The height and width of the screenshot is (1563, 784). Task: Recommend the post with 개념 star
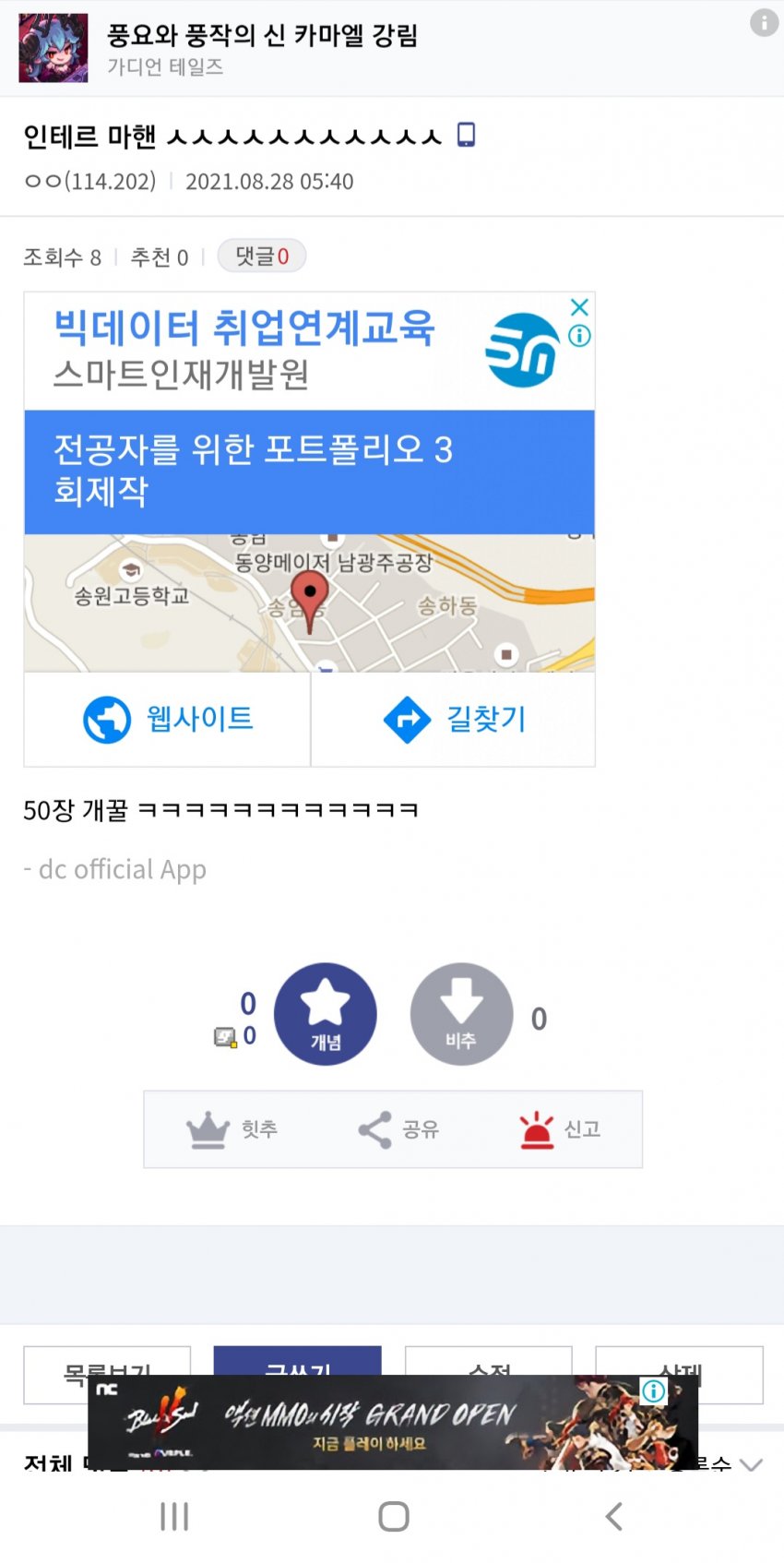[x=326, y=1014]
